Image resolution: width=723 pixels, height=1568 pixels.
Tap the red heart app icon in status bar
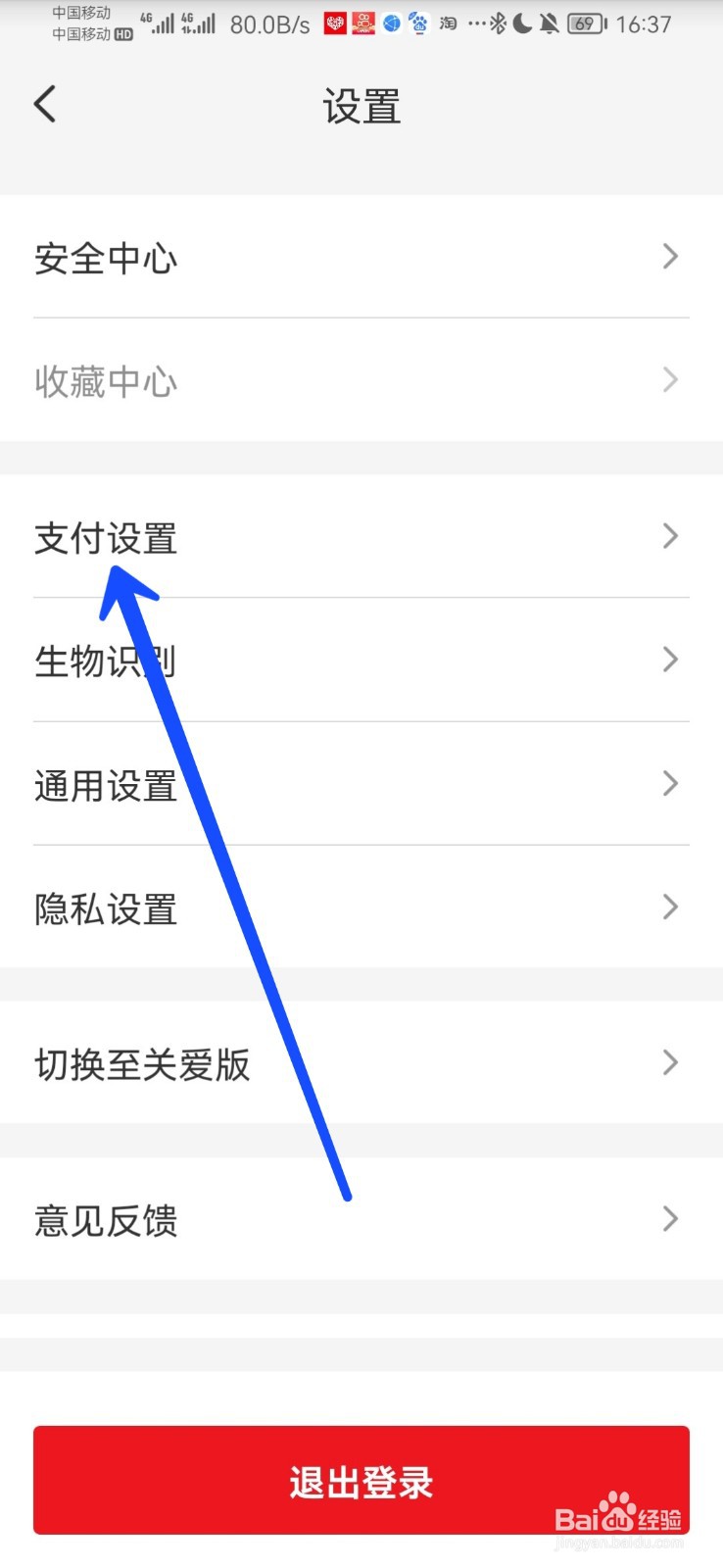pos(335,24)
